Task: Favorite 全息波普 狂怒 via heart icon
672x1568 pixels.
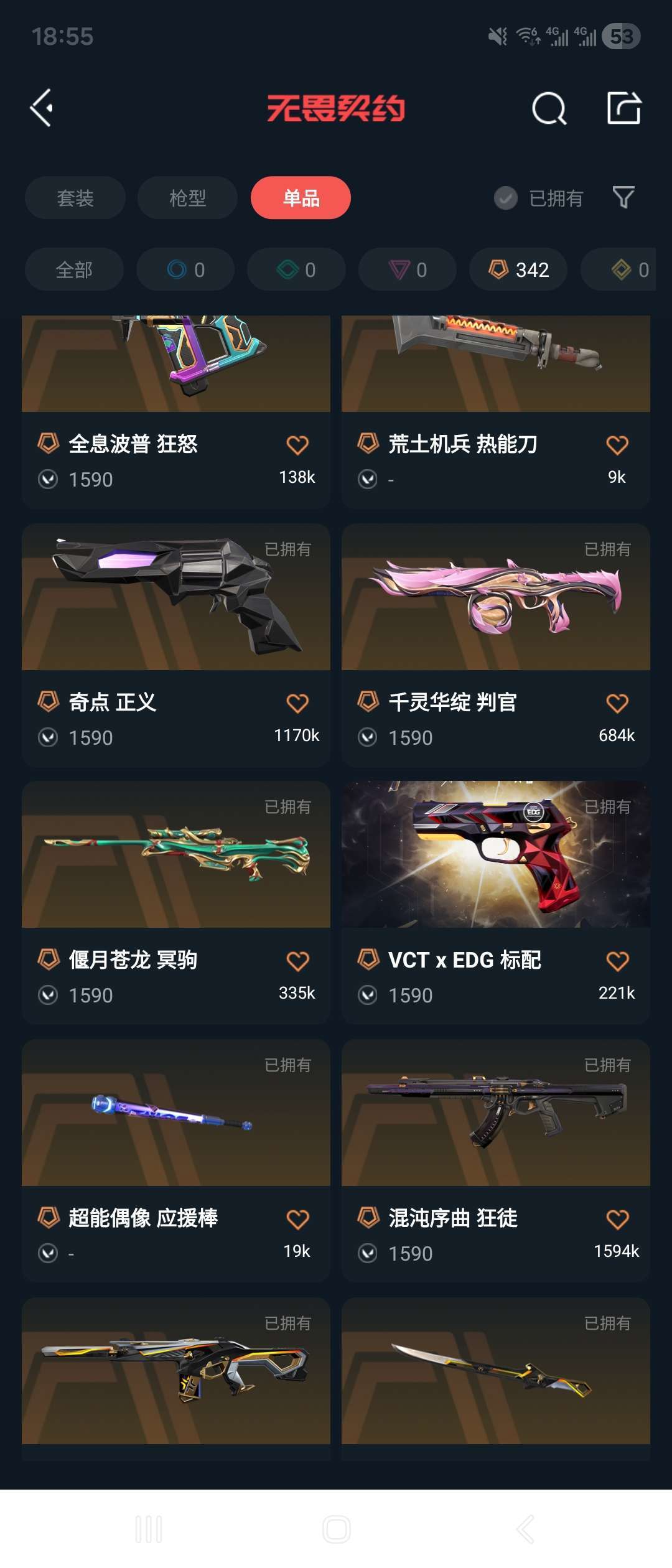Action: [297, 445]
